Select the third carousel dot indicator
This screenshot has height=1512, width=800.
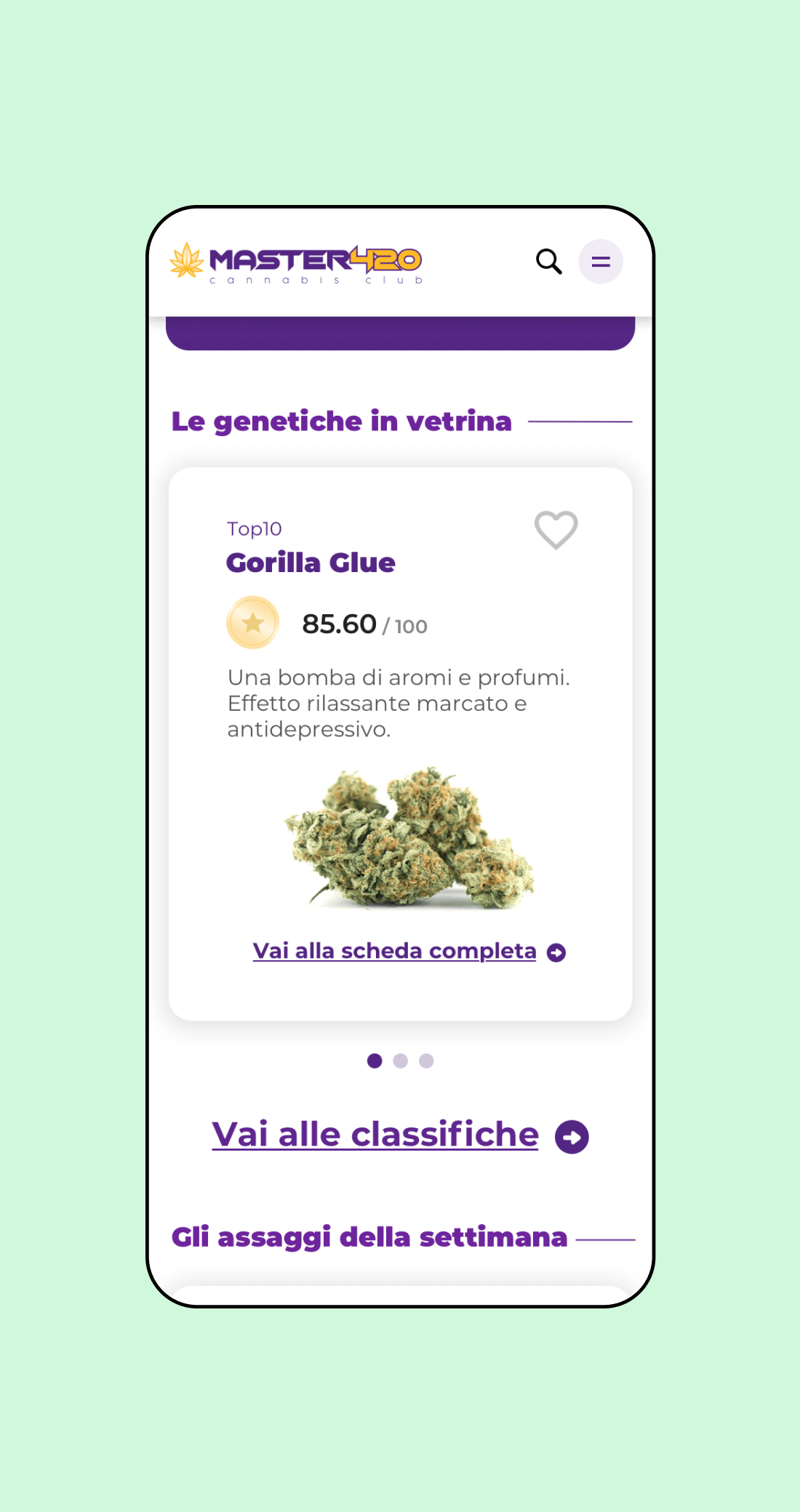click(425, 1061)
